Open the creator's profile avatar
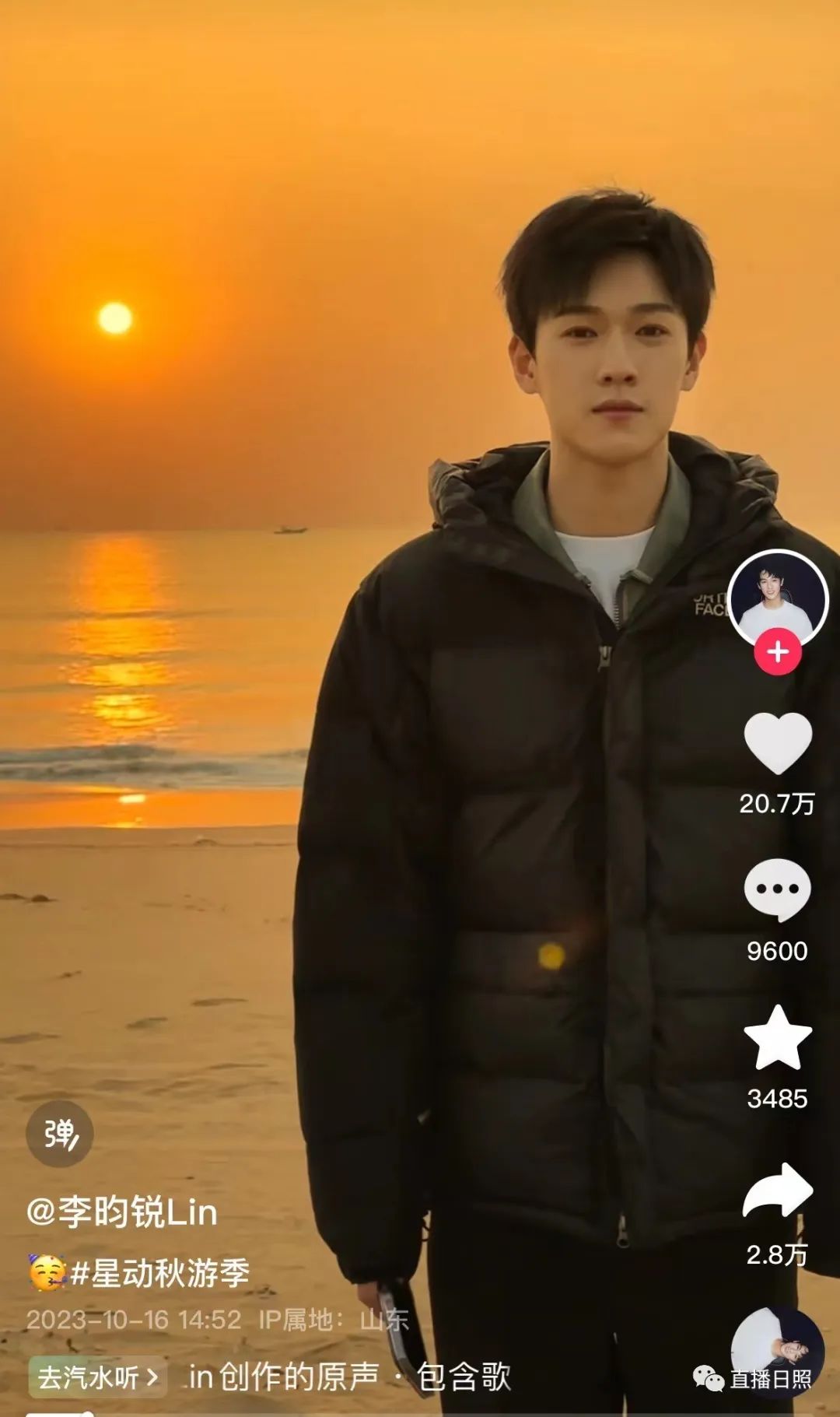 tap(778, 598)
